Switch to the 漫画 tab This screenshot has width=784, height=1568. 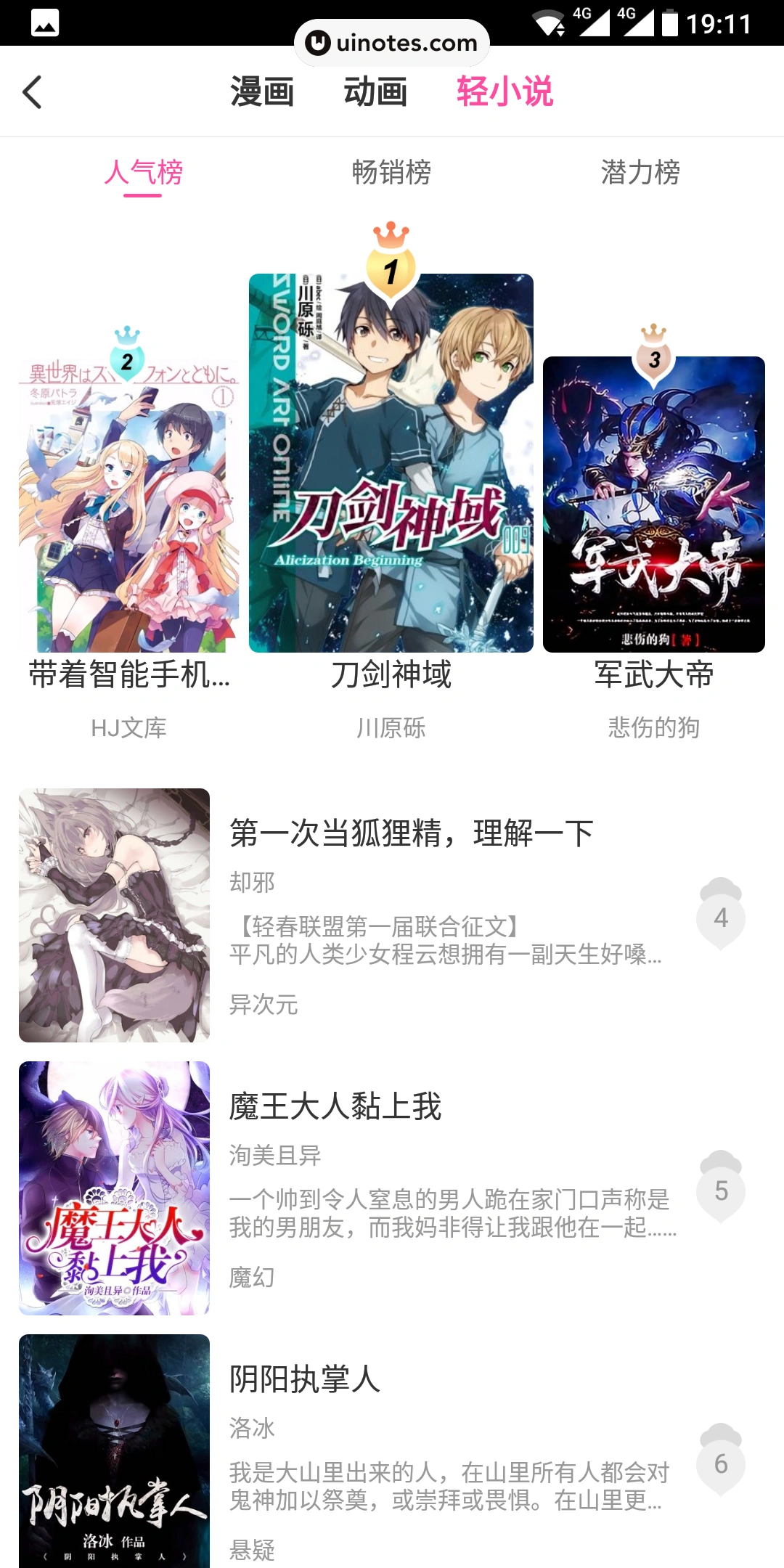(x=262, y=92)
